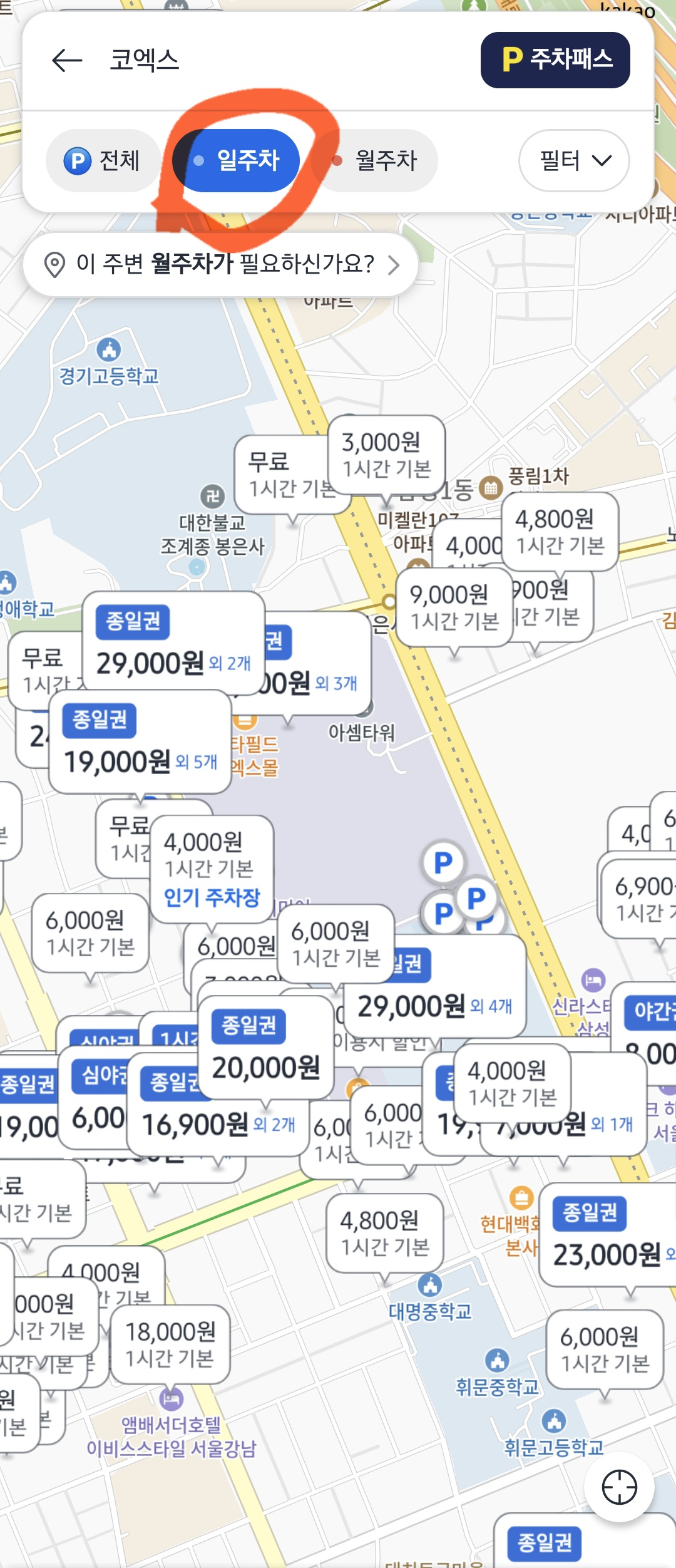Go back using the arrow icon
Screen dimensions: 676x1568
tap(67, 61)
